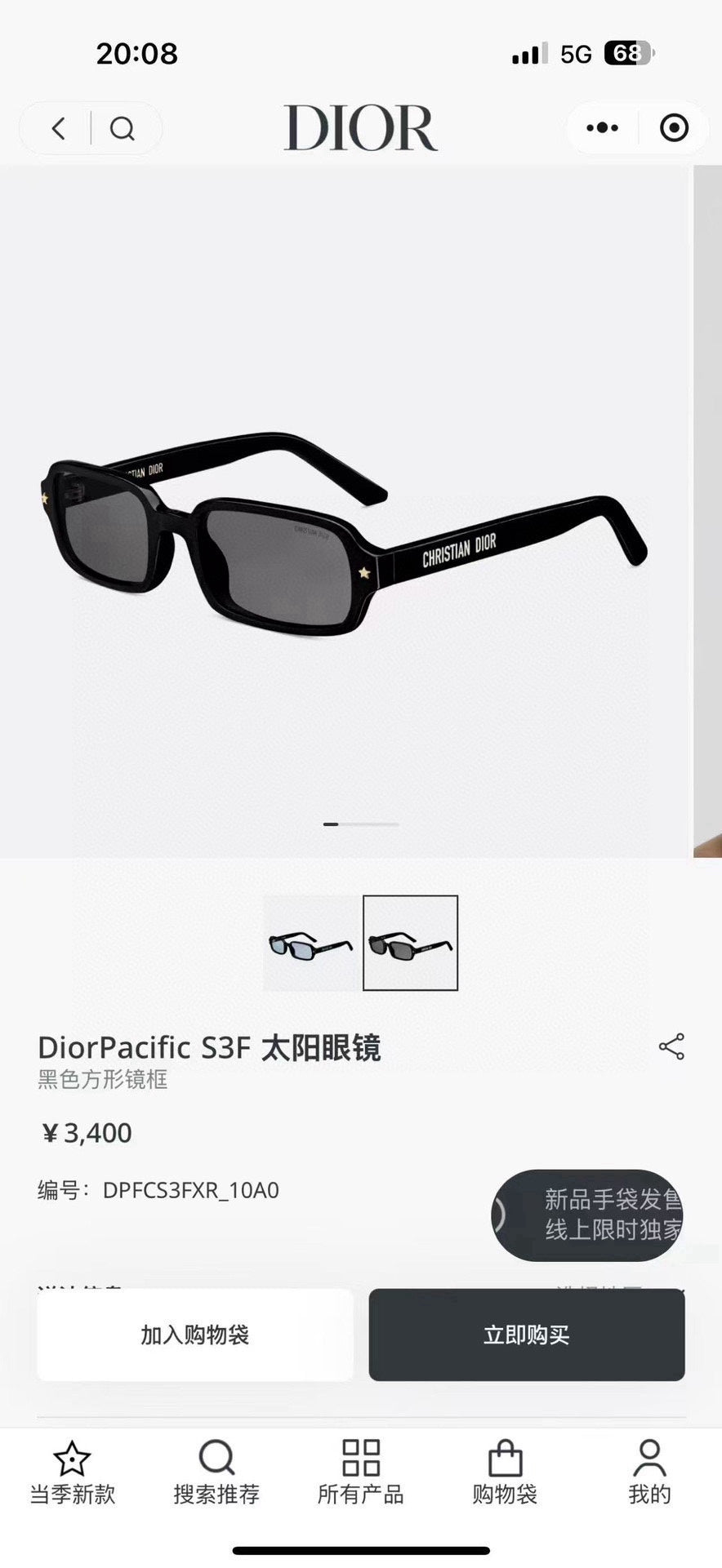The width and height of the screenshot is (722, 1568).
Task: Open the Dior home search icon
Action: pyautogui.click(x=123, y=128)
